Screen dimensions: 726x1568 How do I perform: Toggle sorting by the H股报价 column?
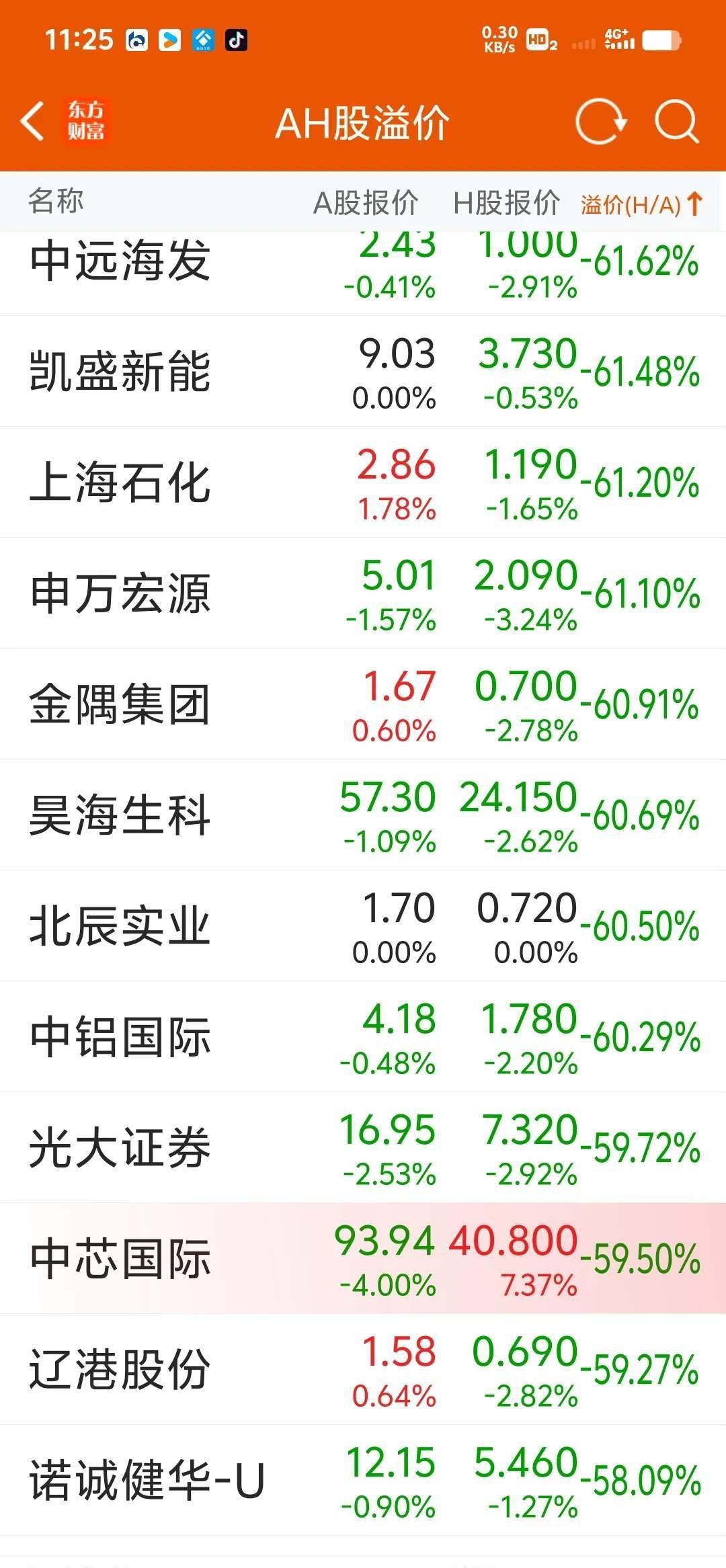(508, 200)
